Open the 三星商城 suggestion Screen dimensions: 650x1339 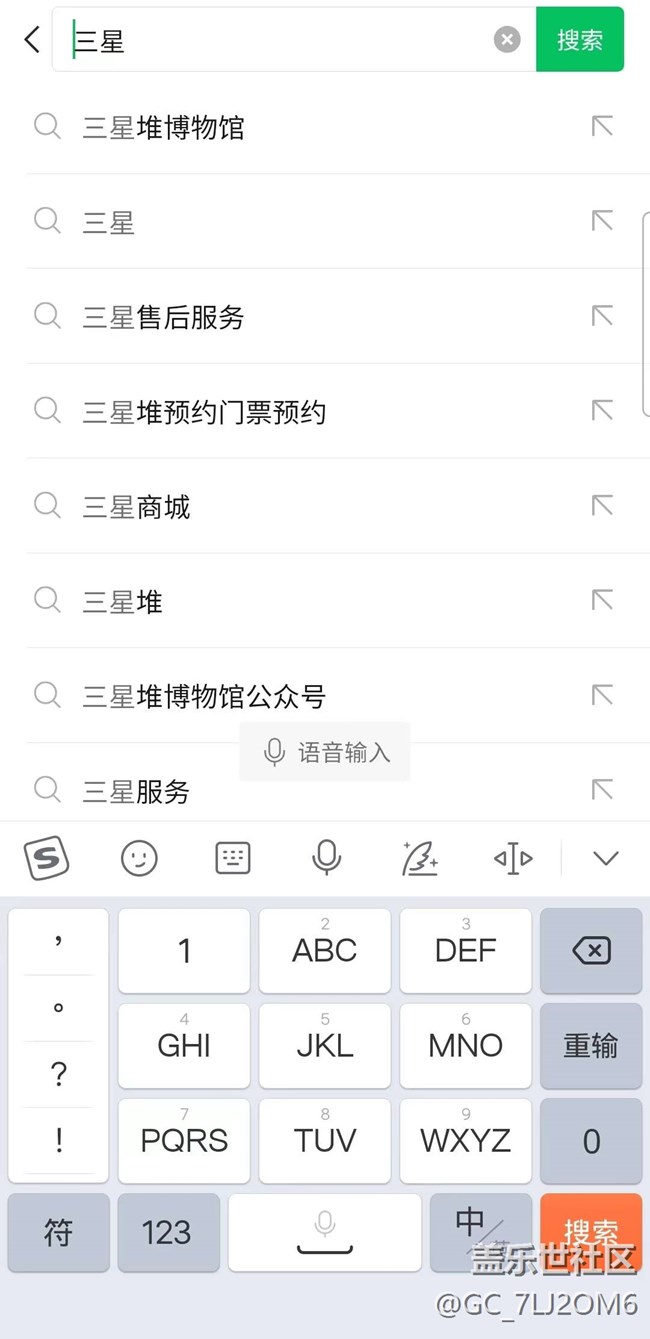(137, 507)
